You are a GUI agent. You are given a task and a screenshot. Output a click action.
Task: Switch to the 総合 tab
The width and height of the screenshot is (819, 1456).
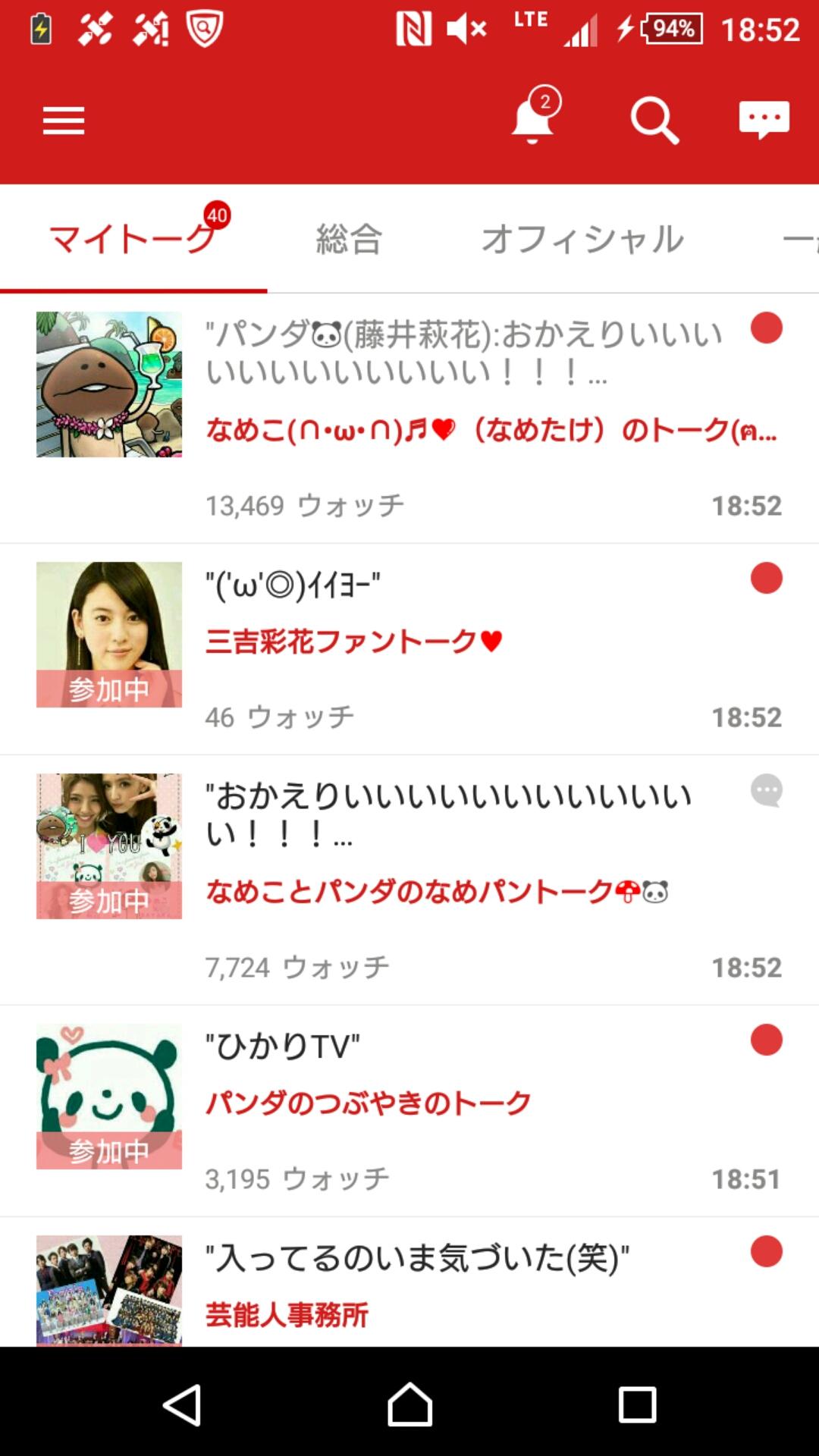(x=347, y=239)
